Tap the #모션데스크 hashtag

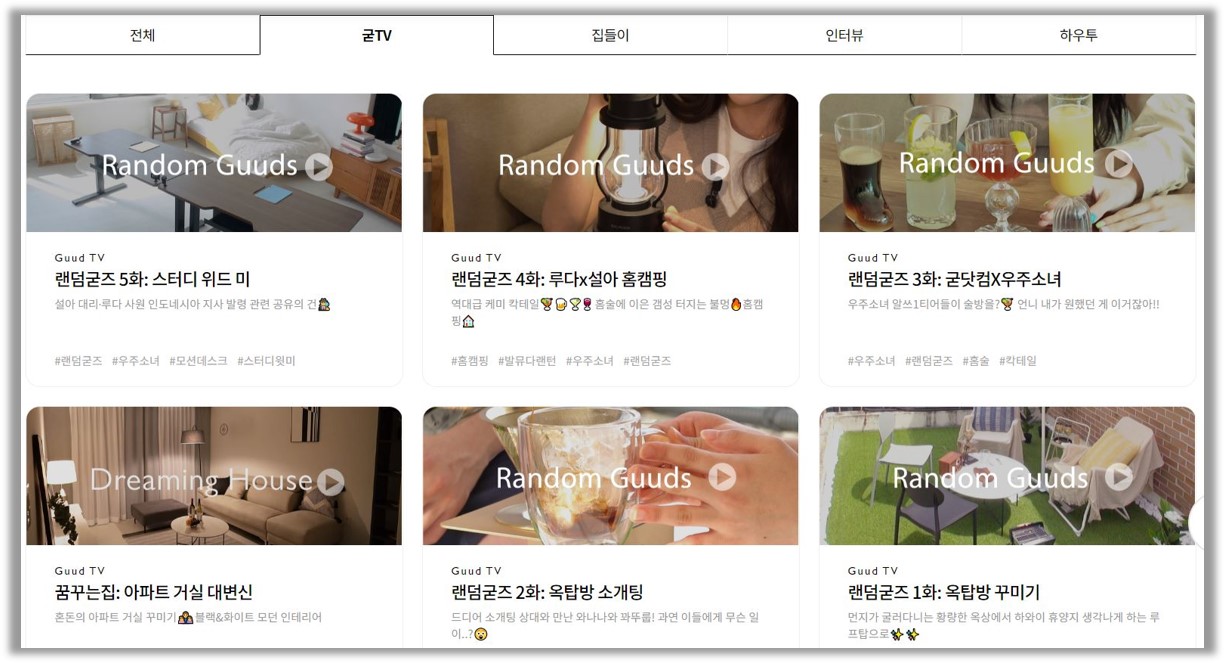[x=198, y=361]
